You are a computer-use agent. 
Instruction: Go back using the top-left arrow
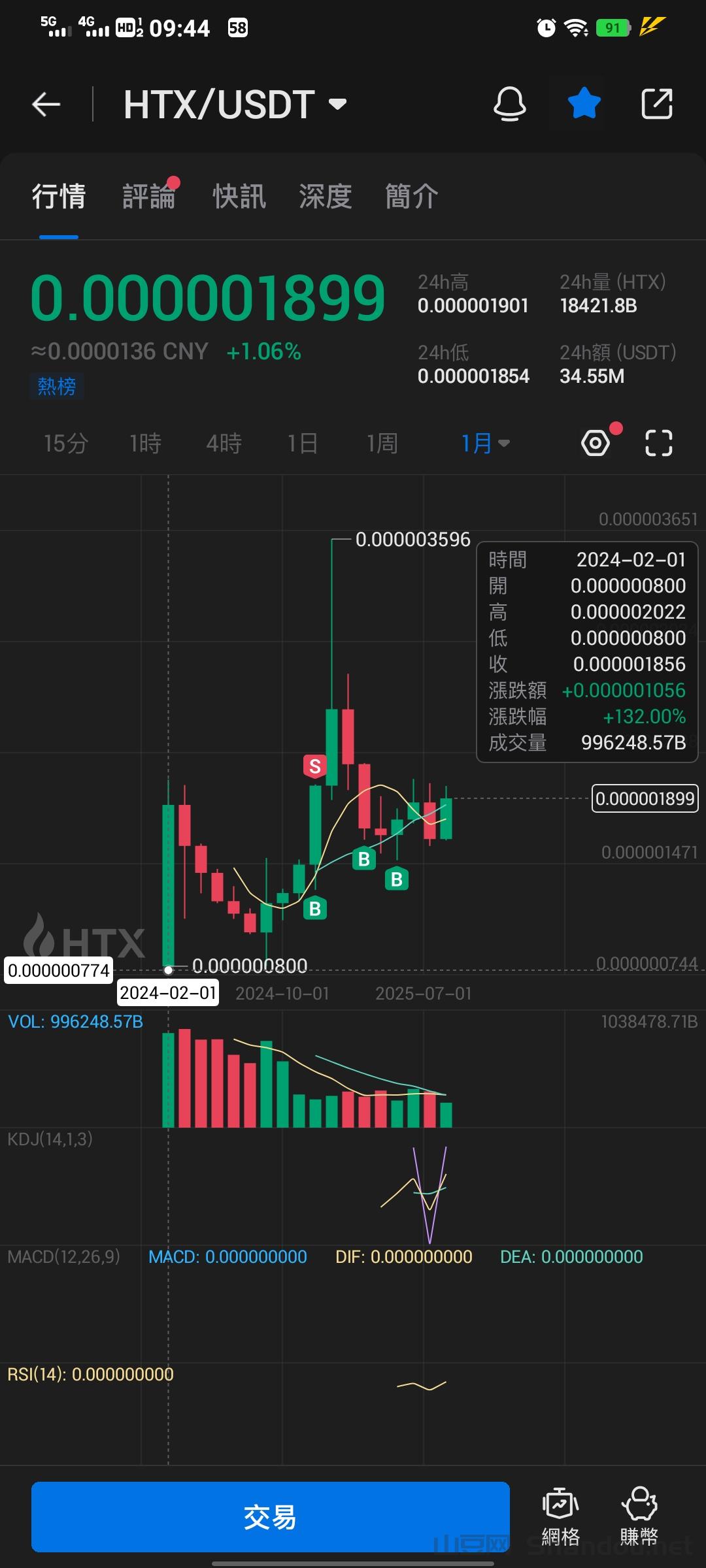46,105
